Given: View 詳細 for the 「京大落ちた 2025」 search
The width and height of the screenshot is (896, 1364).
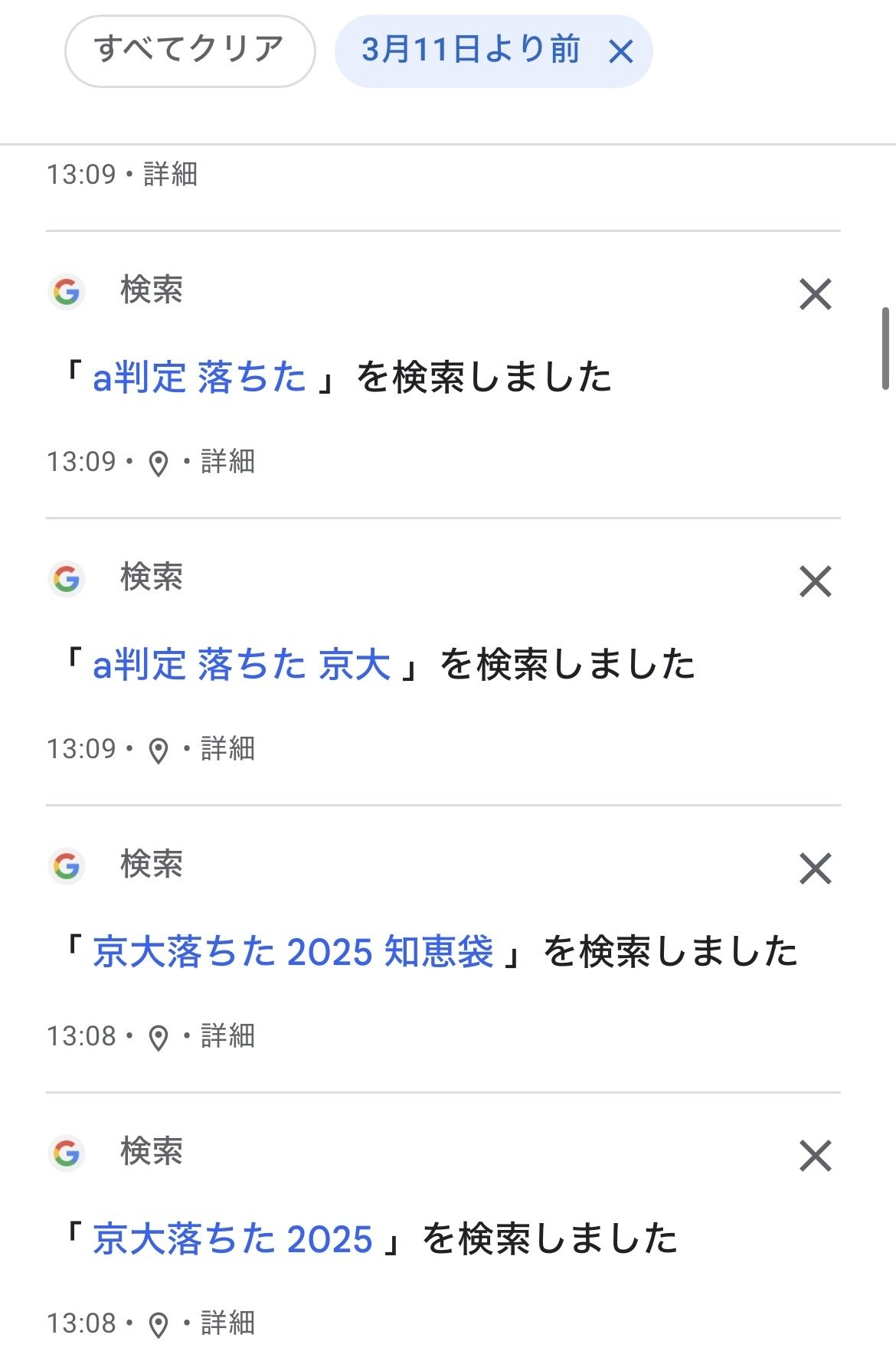Looking at the screenshot, I should pos(227,1323).
